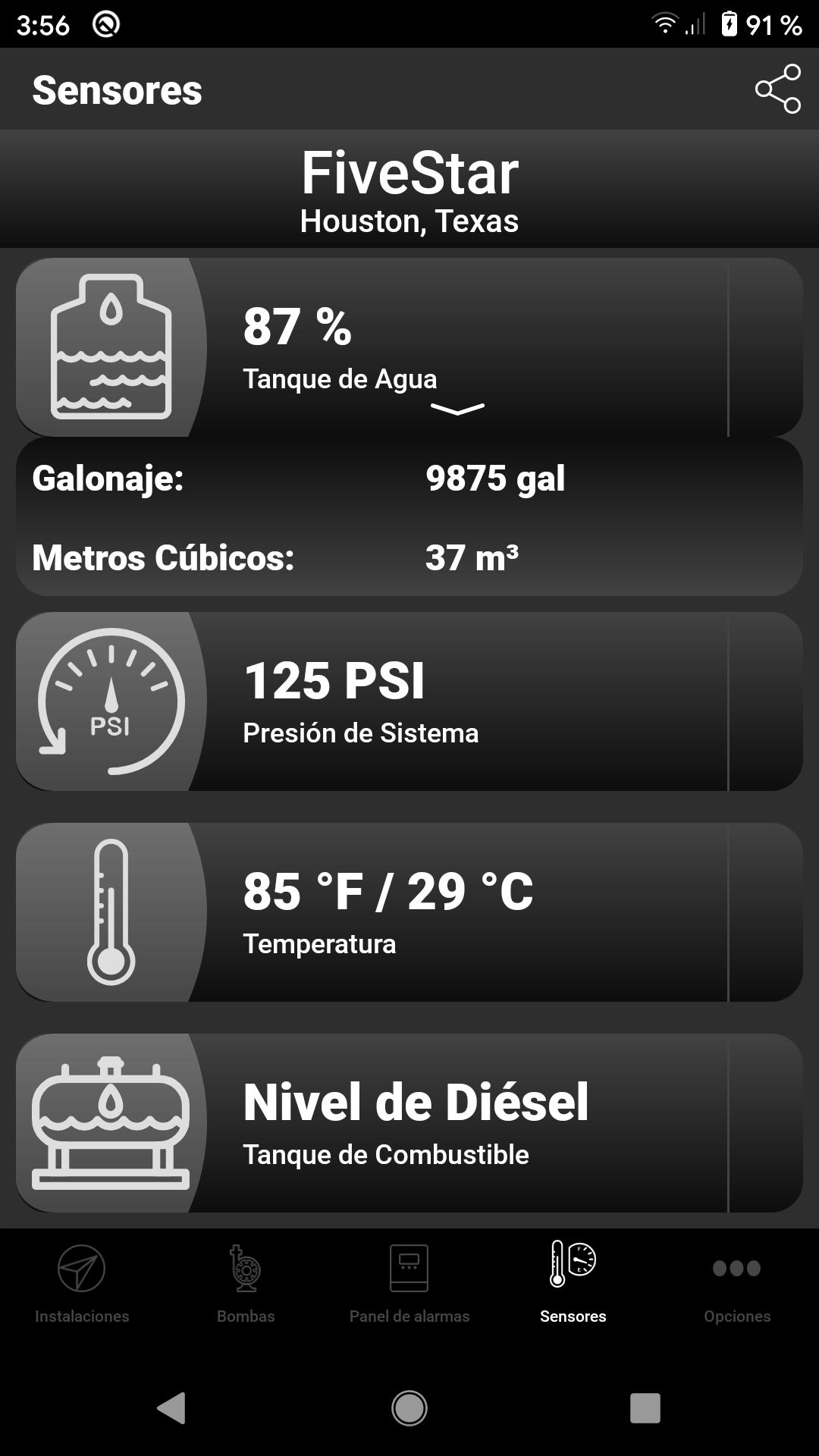Image resolution: width=819 pixels, height=1456 pixels.
Task: Switch to the Instalaciones tab
Action: (82, 1283)
